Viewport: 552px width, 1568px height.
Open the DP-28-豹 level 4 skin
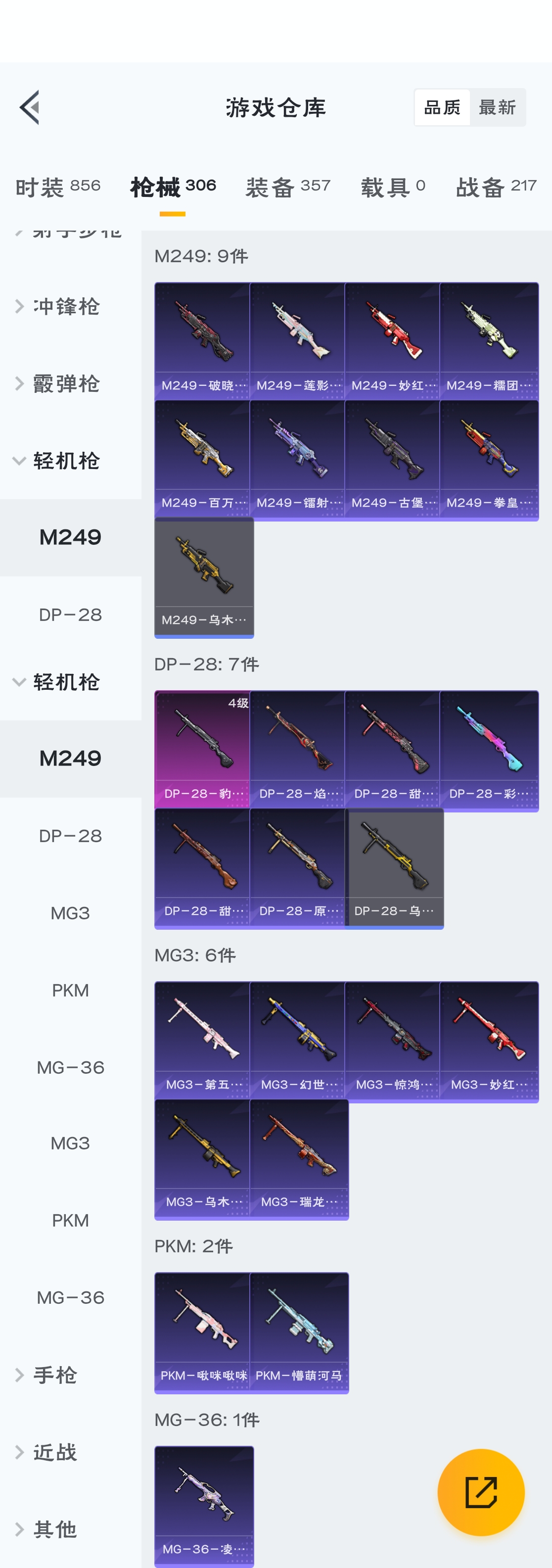tap(202, 749)
